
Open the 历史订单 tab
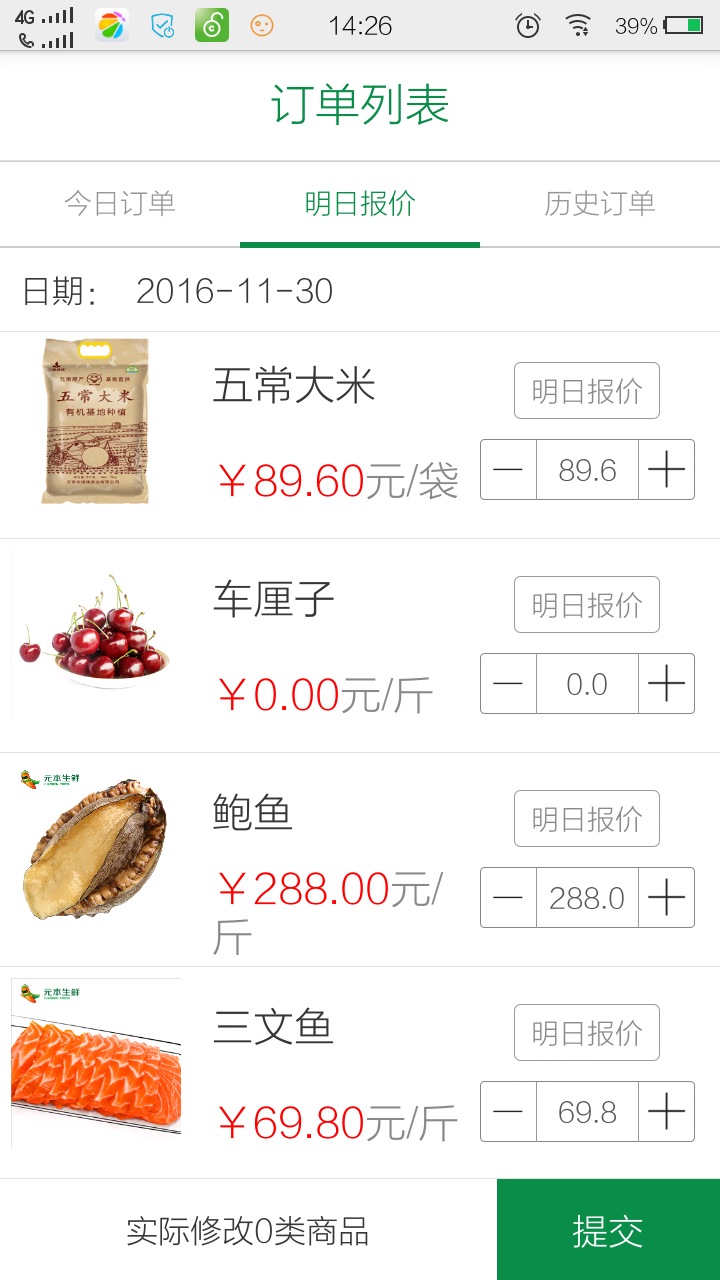point(600,204)
